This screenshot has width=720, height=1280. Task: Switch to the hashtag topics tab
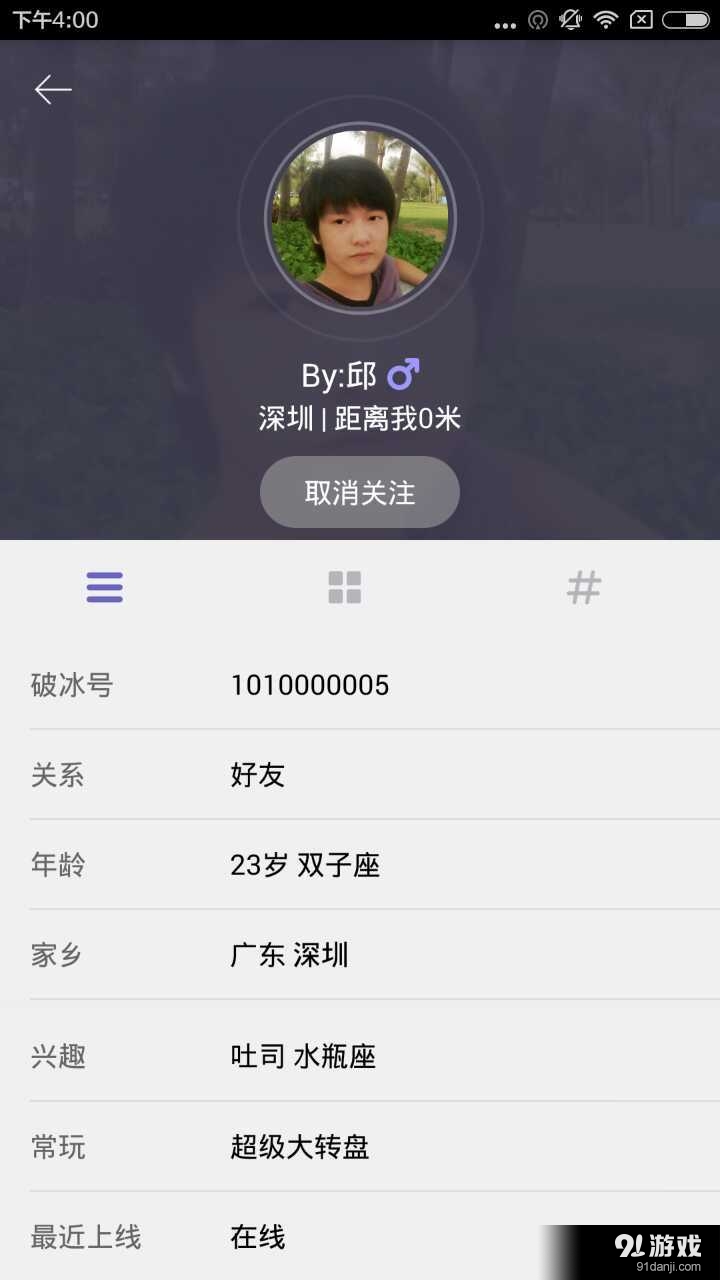tap(584, 587)
